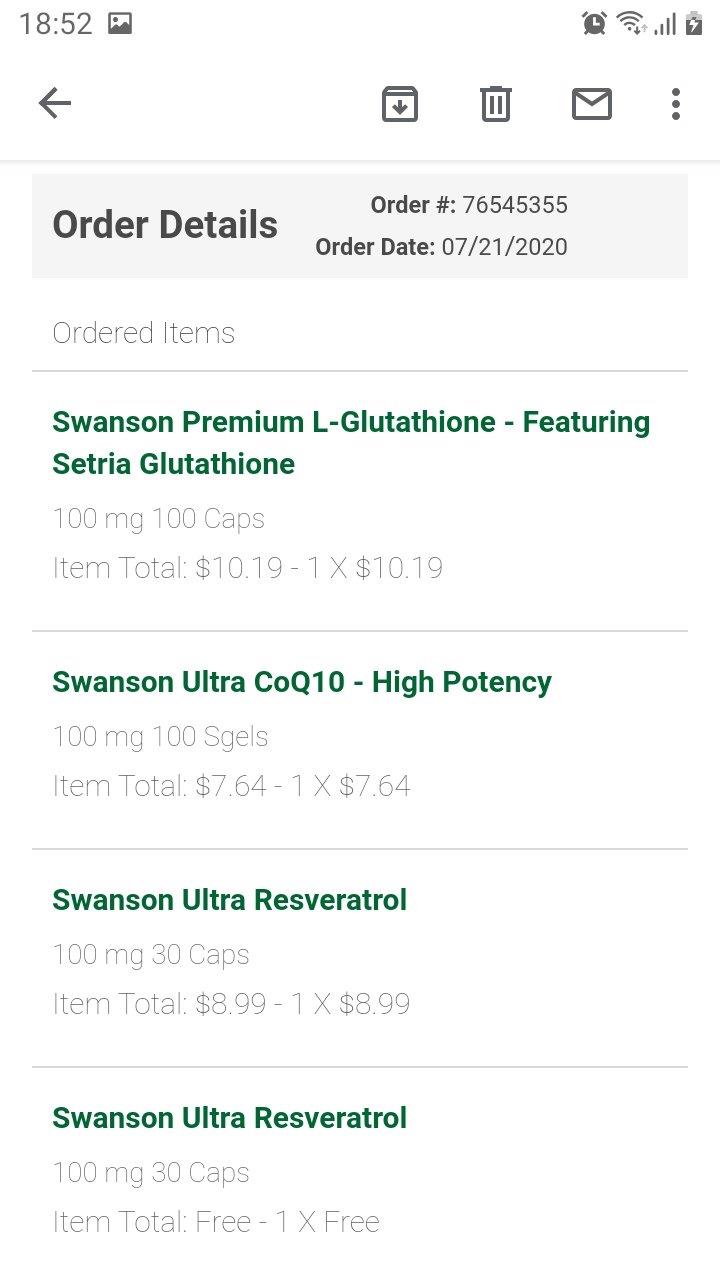Open the Swanson Ultra CoQ10 product link
720x1280 pixels.
(302, 682)
